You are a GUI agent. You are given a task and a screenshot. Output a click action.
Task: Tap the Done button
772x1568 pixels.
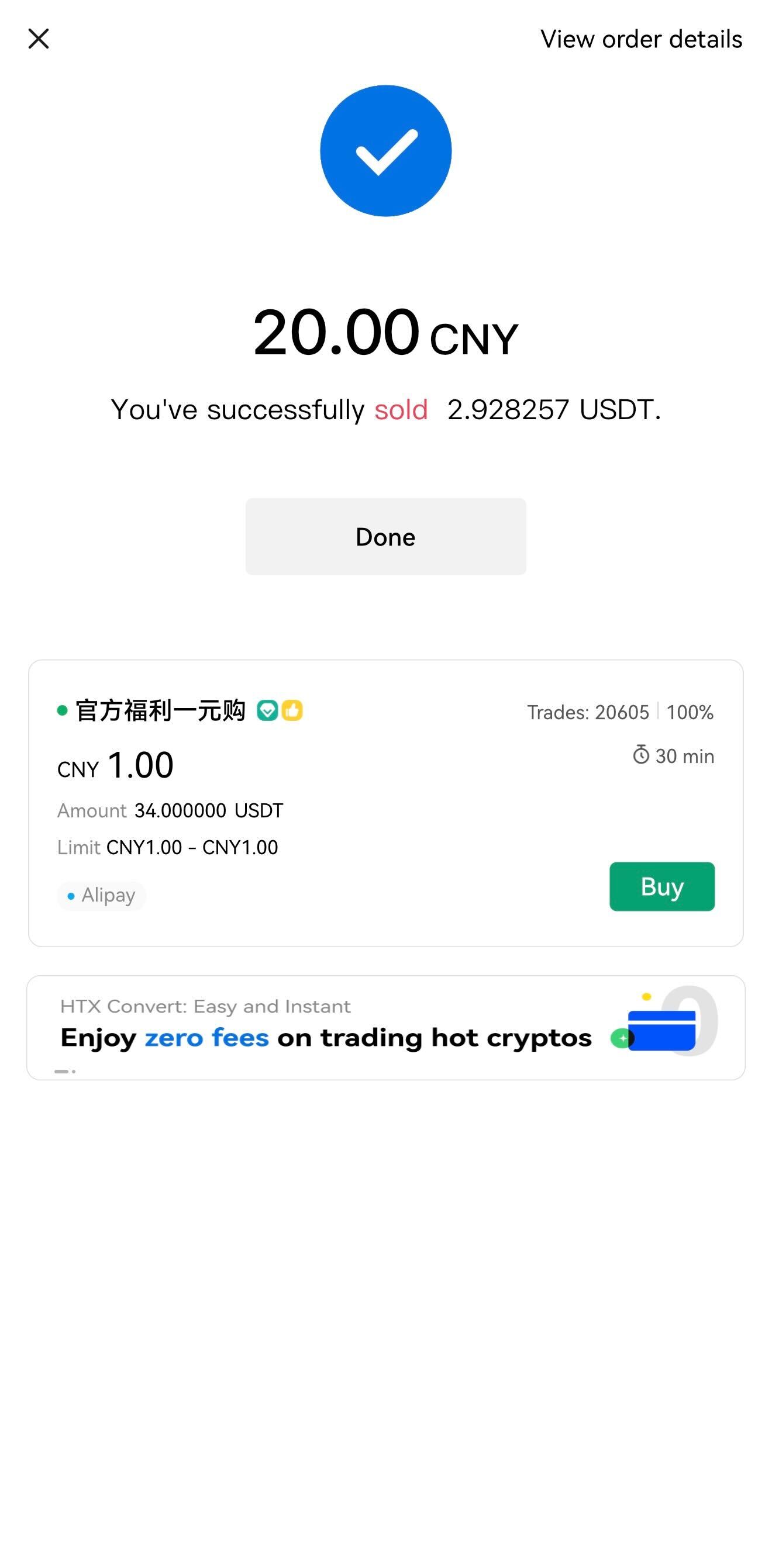click(385, 536)
